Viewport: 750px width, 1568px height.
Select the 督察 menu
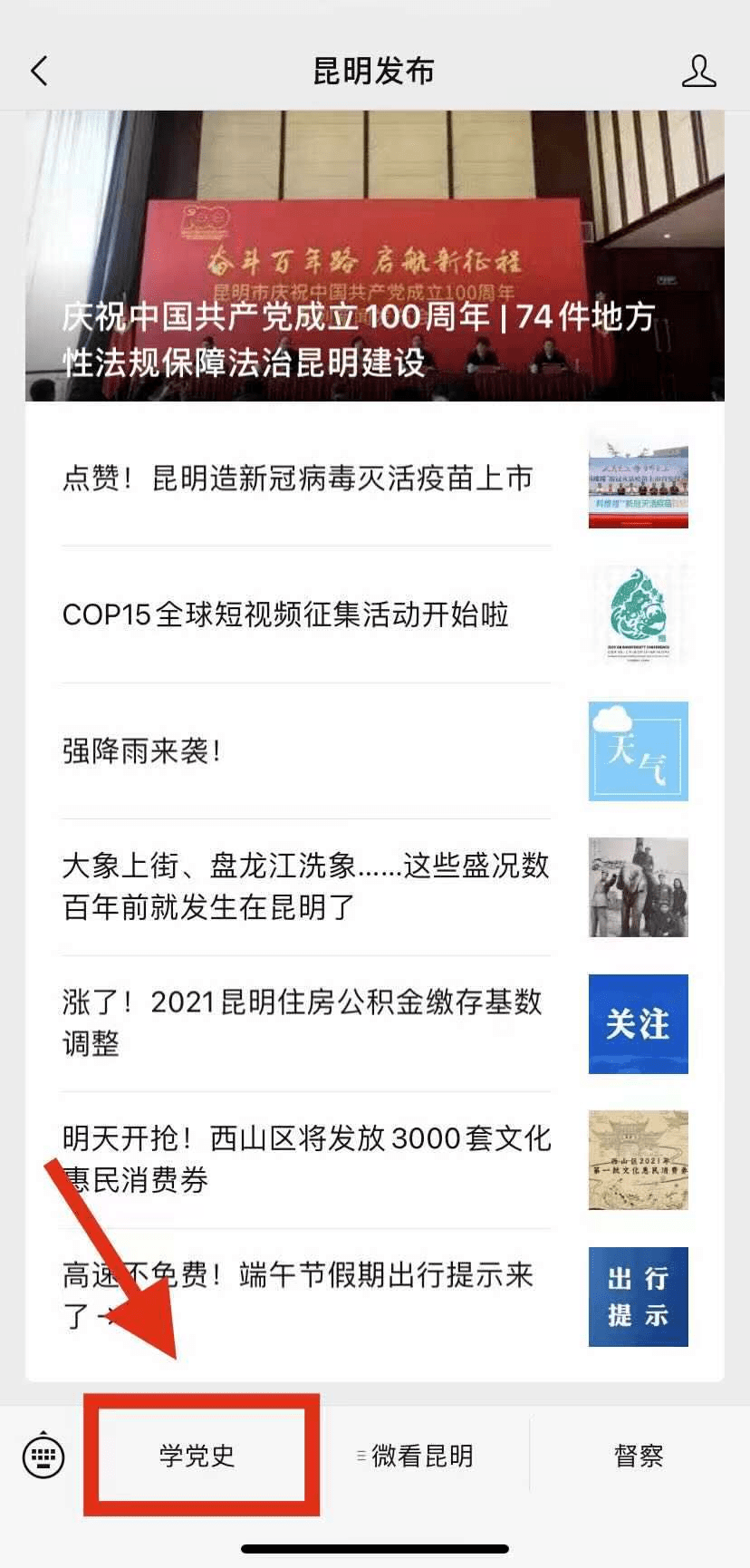coord(639,1456)
